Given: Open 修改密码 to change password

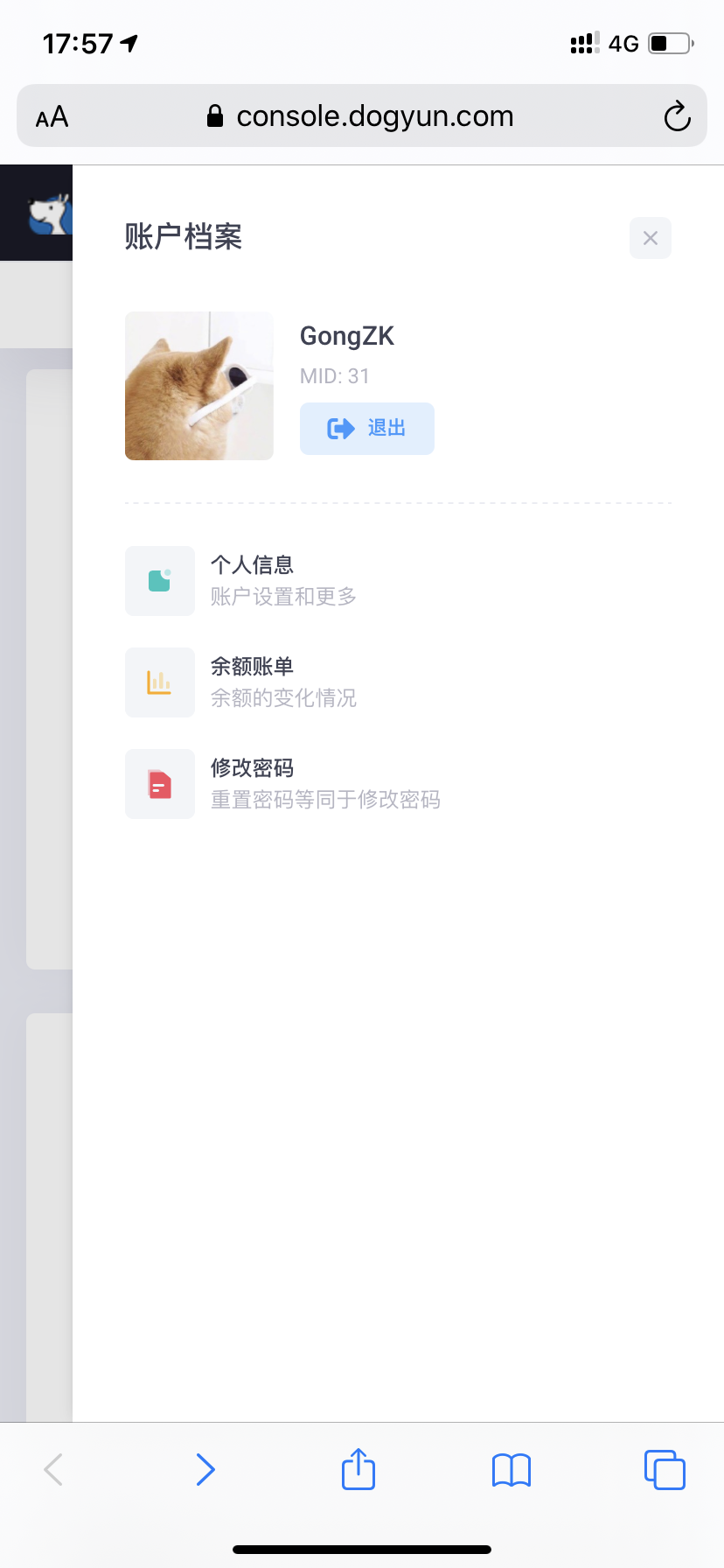Looking at the screenshot, I should coord(284,784).
